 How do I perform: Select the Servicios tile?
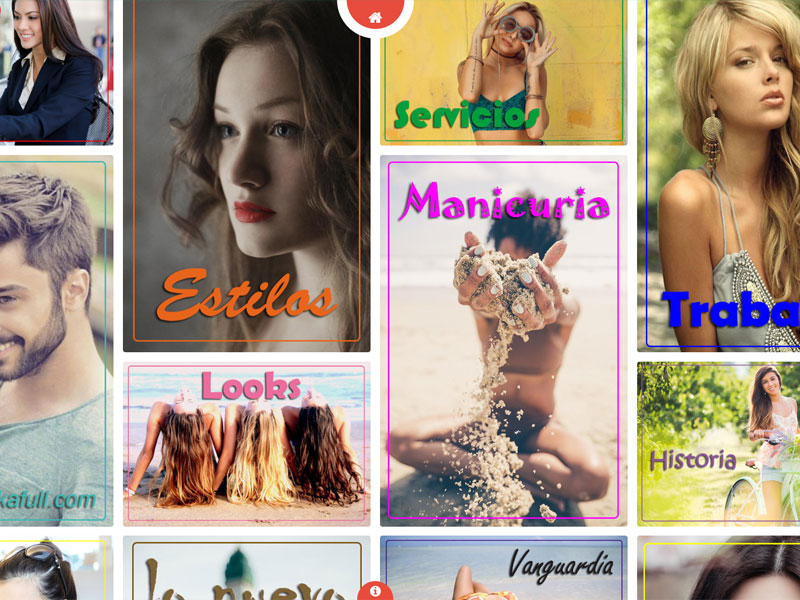click(x=503, y=72)
